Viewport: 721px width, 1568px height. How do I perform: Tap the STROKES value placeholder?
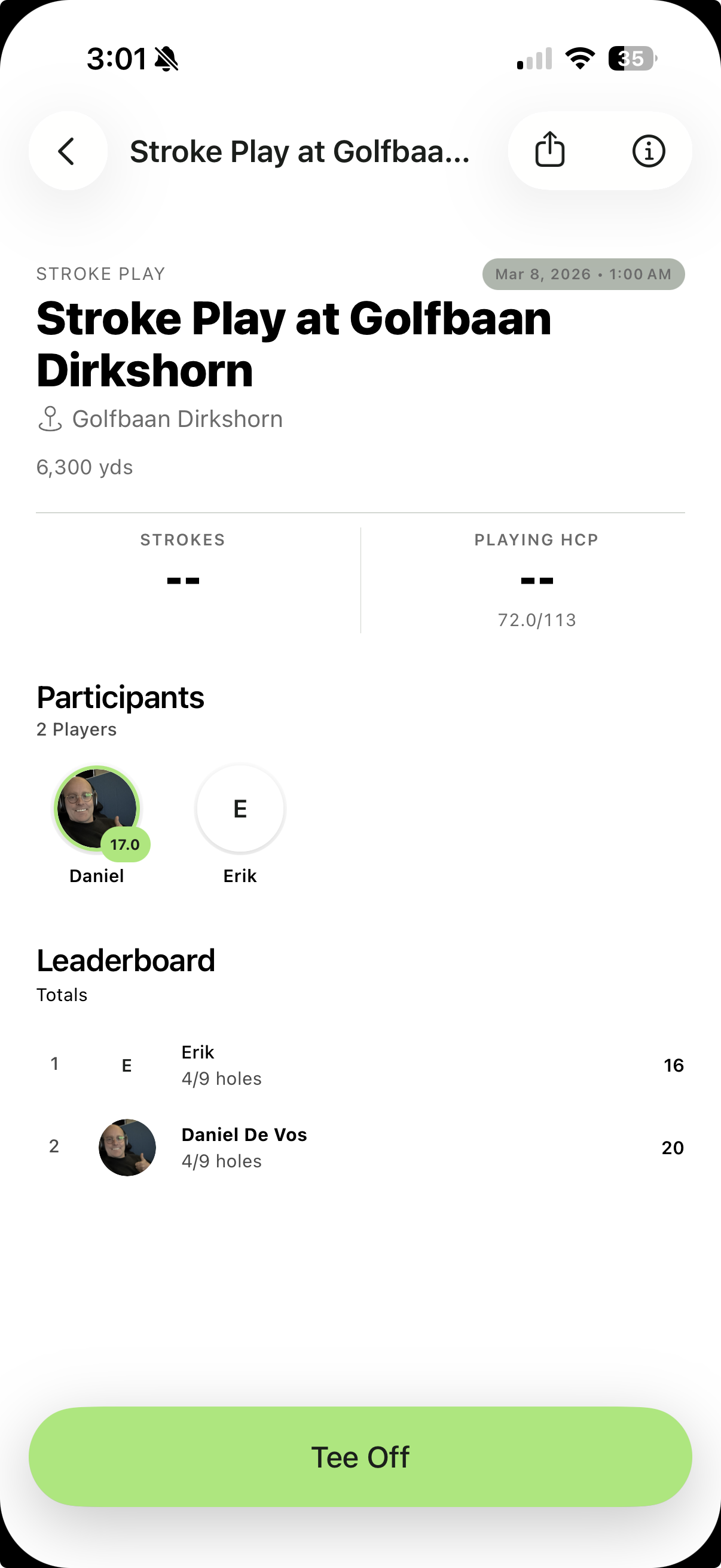(182, 579)
